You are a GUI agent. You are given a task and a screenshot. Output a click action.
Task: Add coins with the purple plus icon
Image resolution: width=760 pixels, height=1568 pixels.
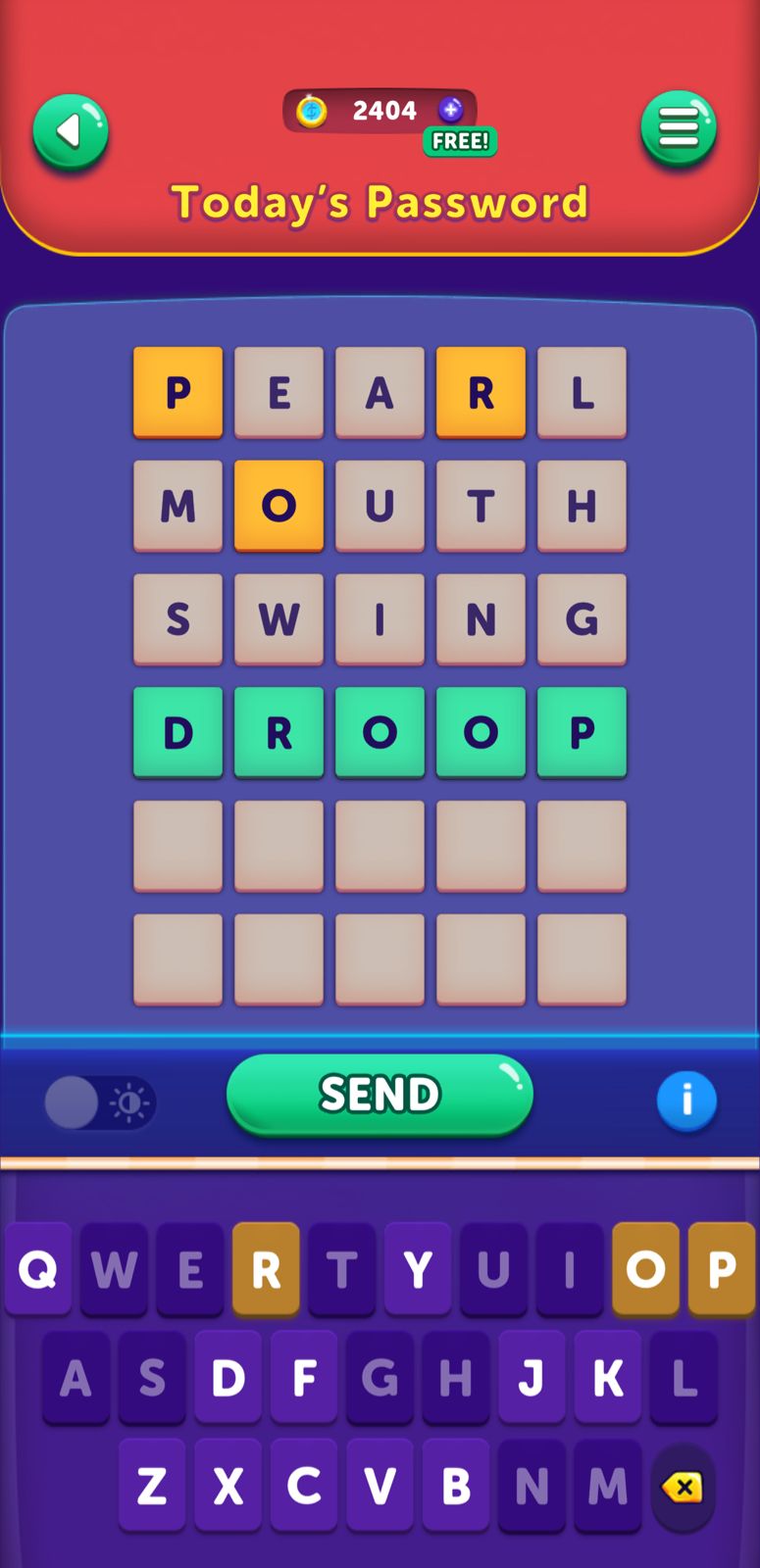[451, 110]
